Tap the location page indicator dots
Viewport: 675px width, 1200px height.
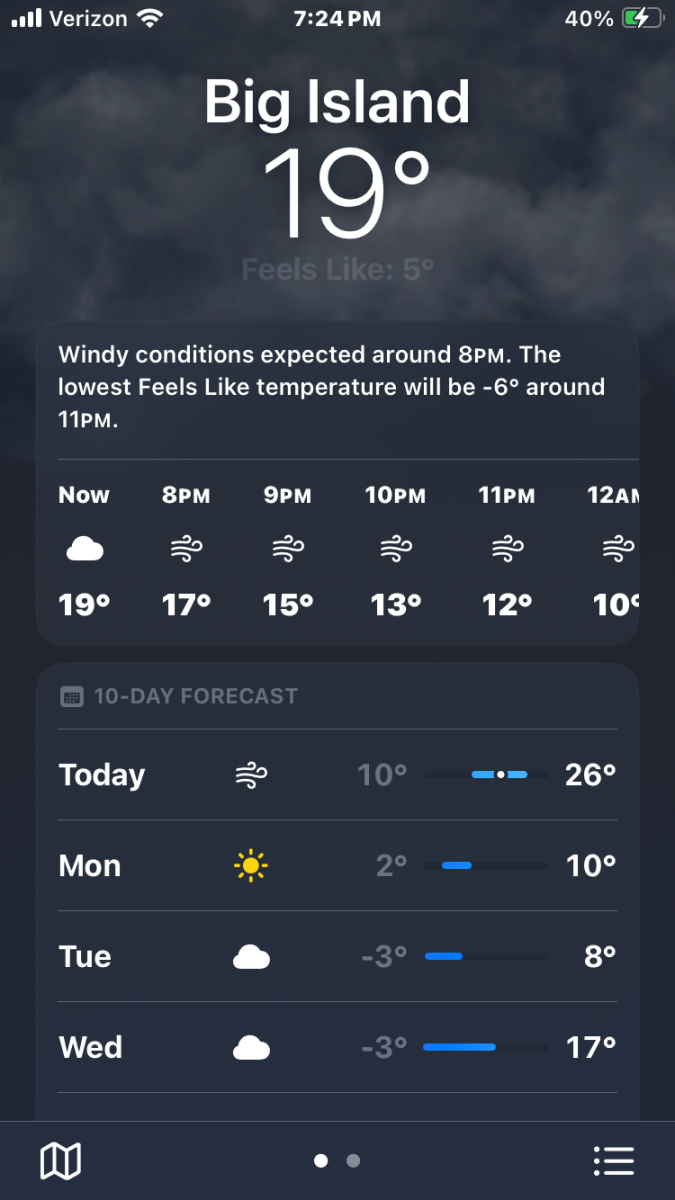(337, 1161)
